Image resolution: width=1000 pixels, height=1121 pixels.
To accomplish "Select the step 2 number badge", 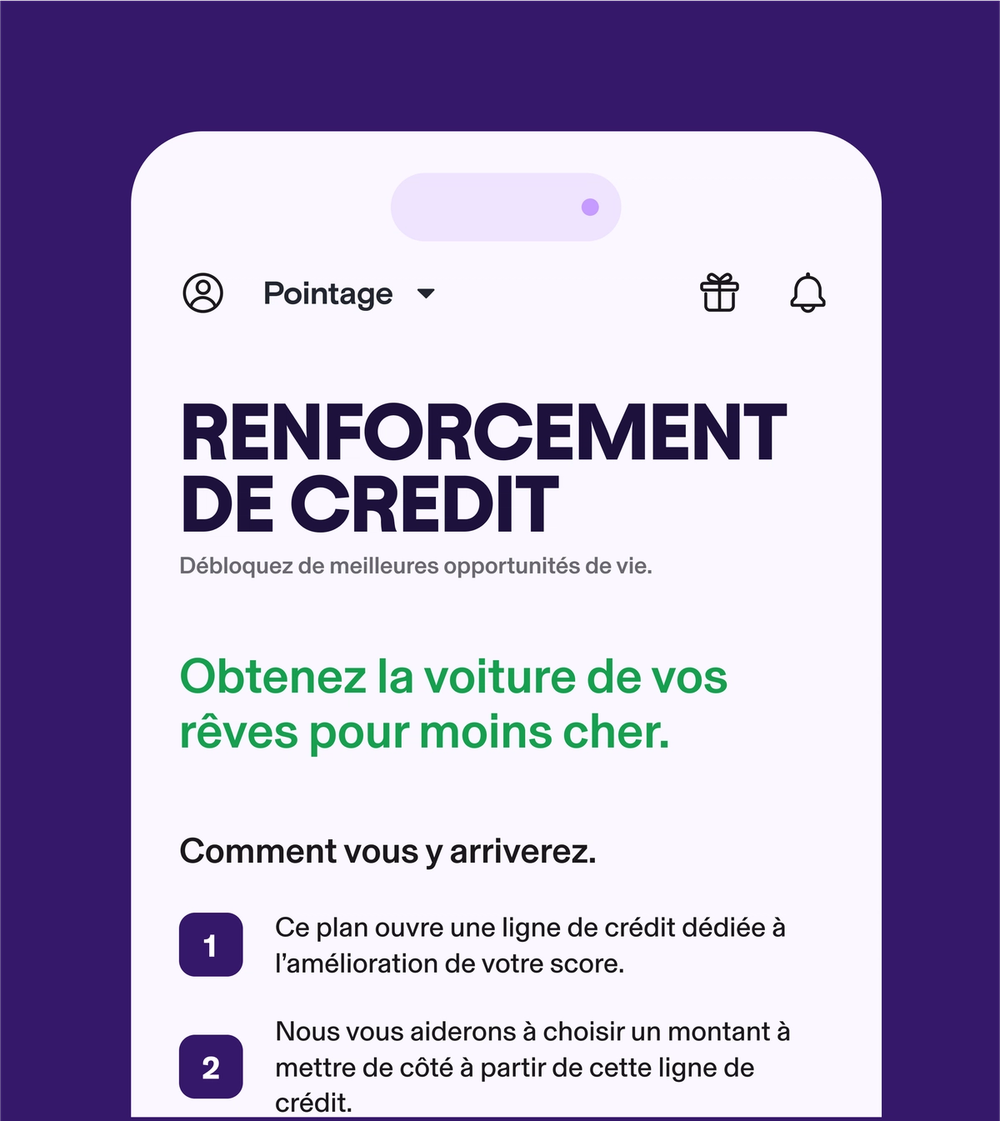I will pyautogui.click(x=211, y=1067).
